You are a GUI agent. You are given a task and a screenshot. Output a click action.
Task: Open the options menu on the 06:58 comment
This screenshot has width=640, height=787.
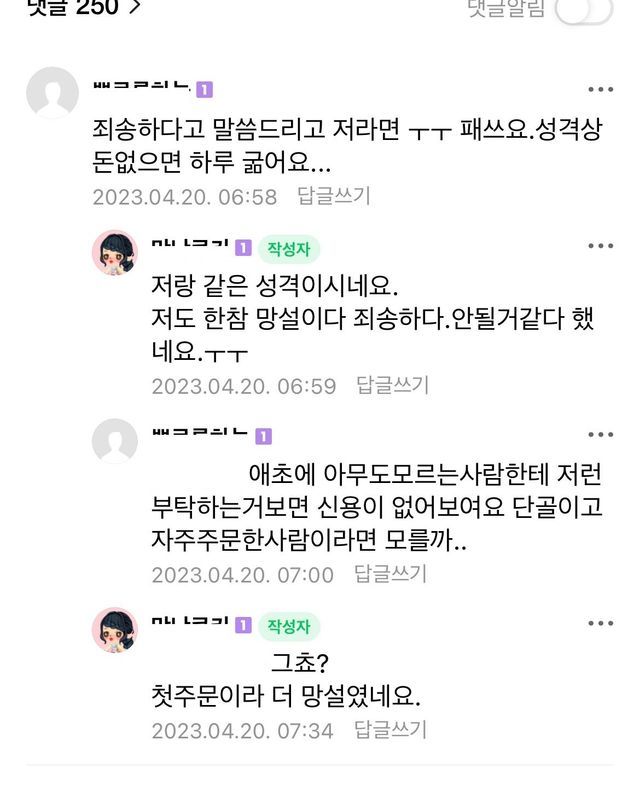point(600,90)
